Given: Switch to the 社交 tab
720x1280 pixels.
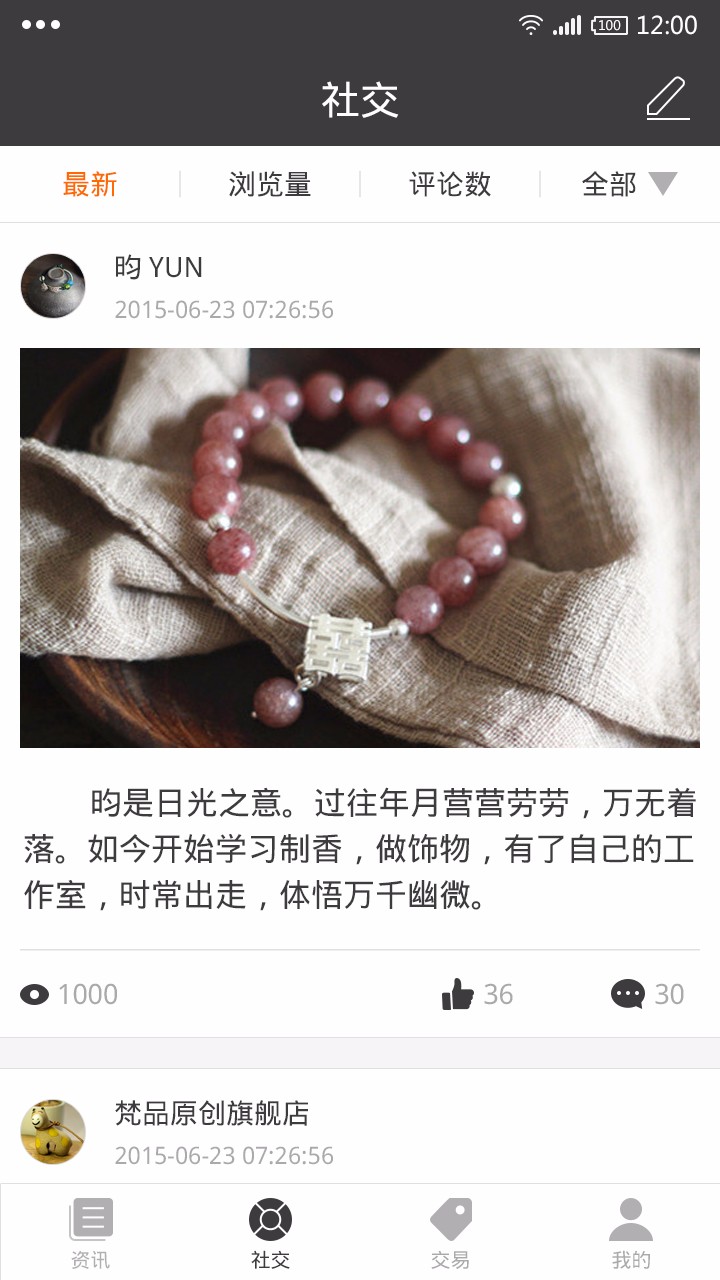Looking at the screenshot, I should (x=270, y=1232).
